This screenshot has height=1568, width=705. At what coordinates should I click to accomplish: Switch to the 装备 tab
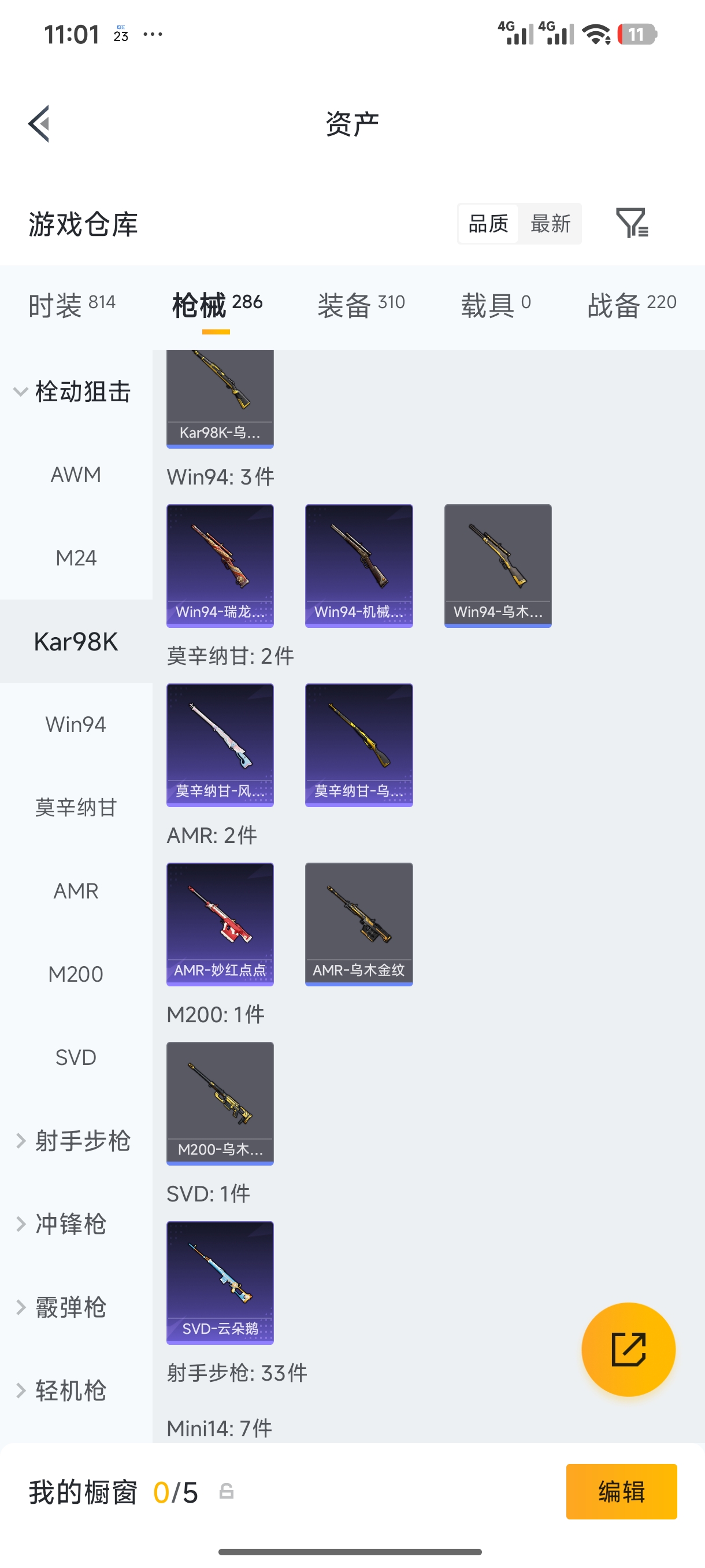[x=361, y=304]
